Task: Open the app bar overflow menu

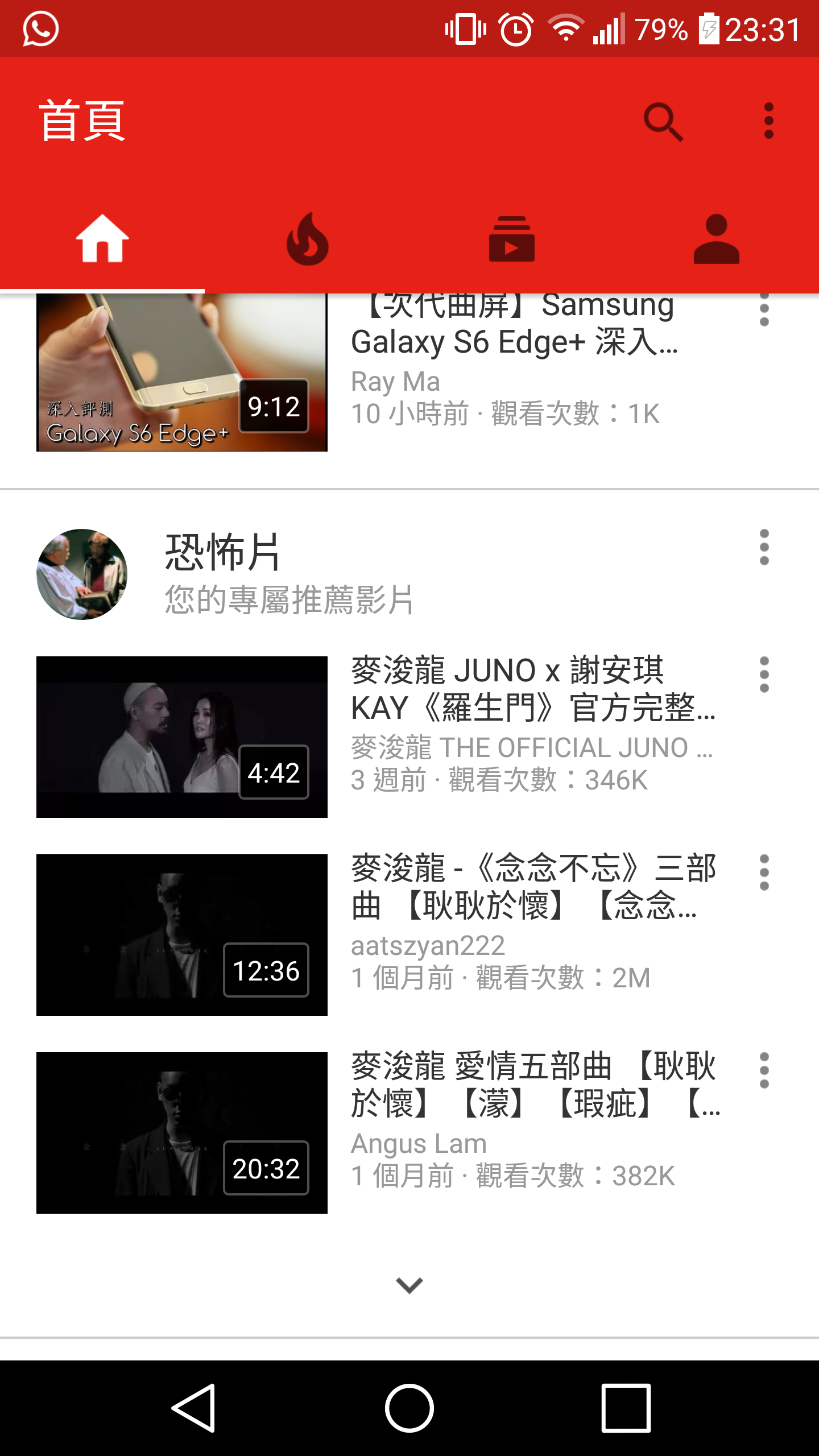Action: (x=768, y=121)
